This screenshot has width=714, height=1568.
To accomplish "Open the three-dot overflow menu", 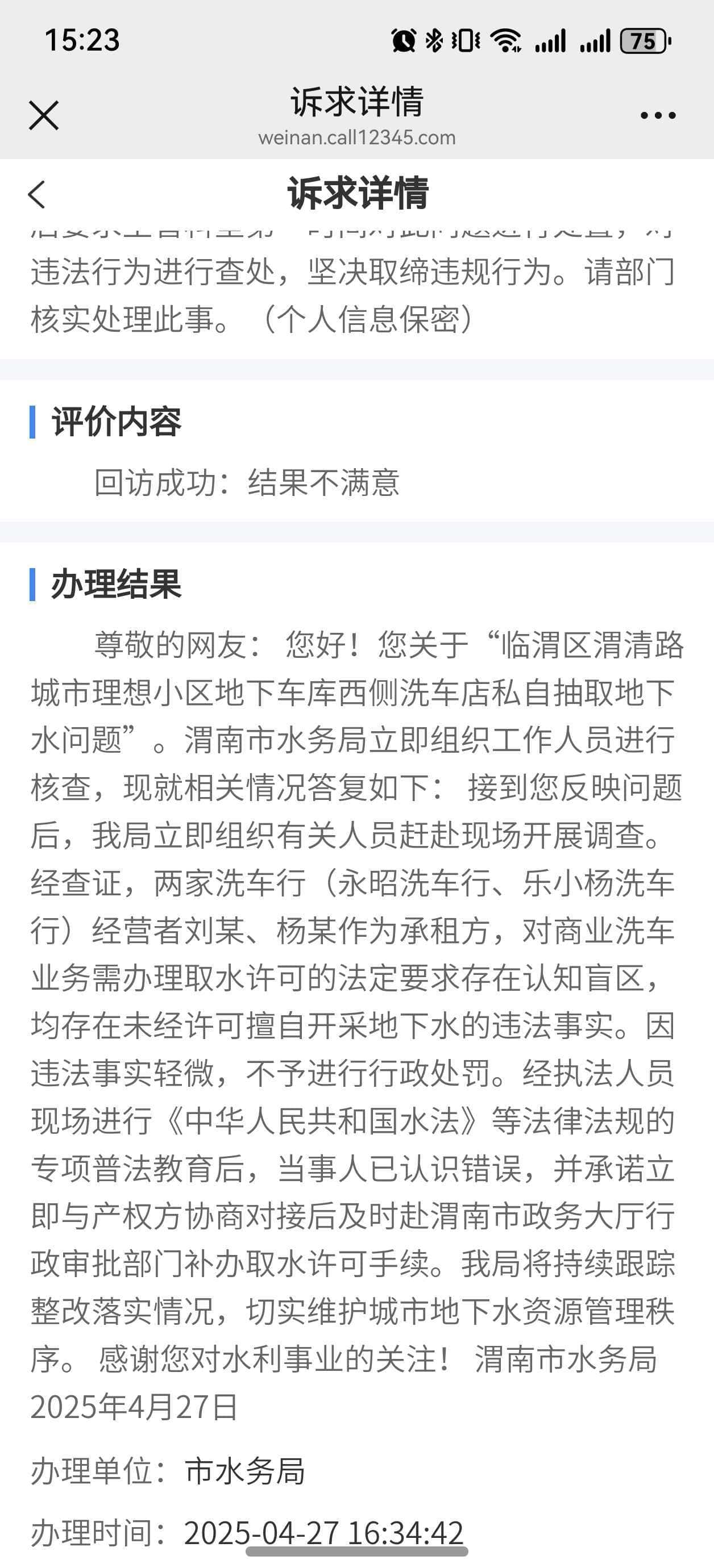I will tap(658, 116).
